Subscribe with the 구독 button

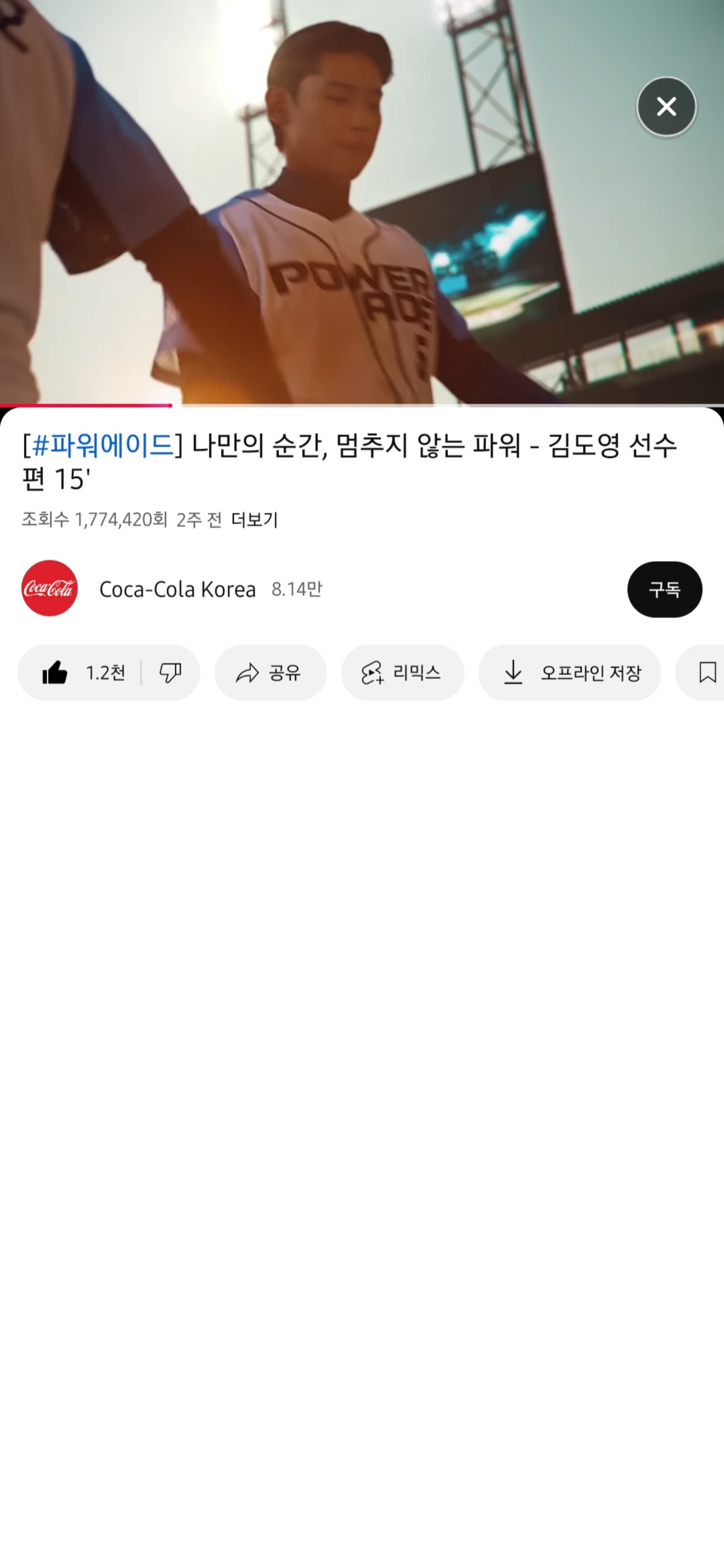pos(664,589)
